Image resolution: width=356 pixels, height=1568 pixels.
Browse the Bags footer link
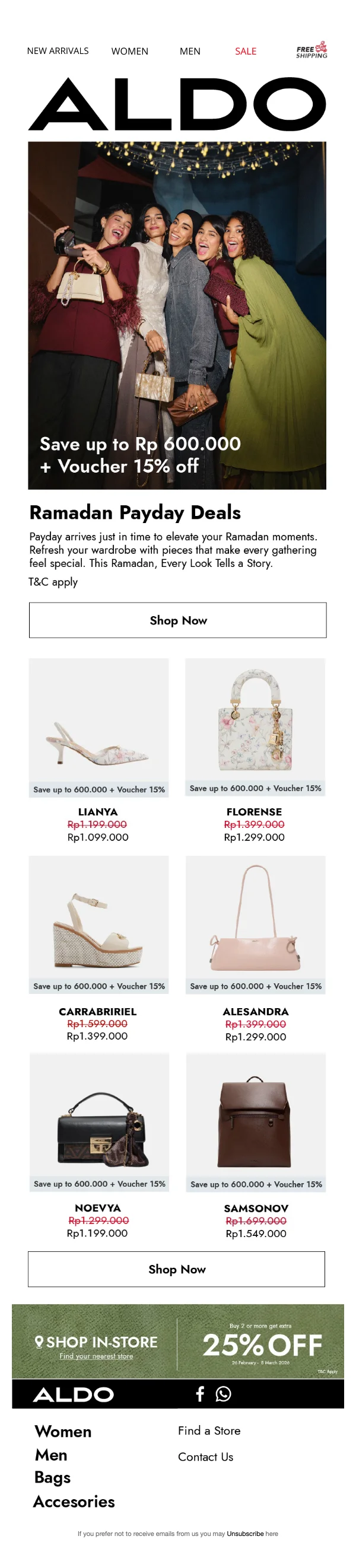tap(52, 1478)
